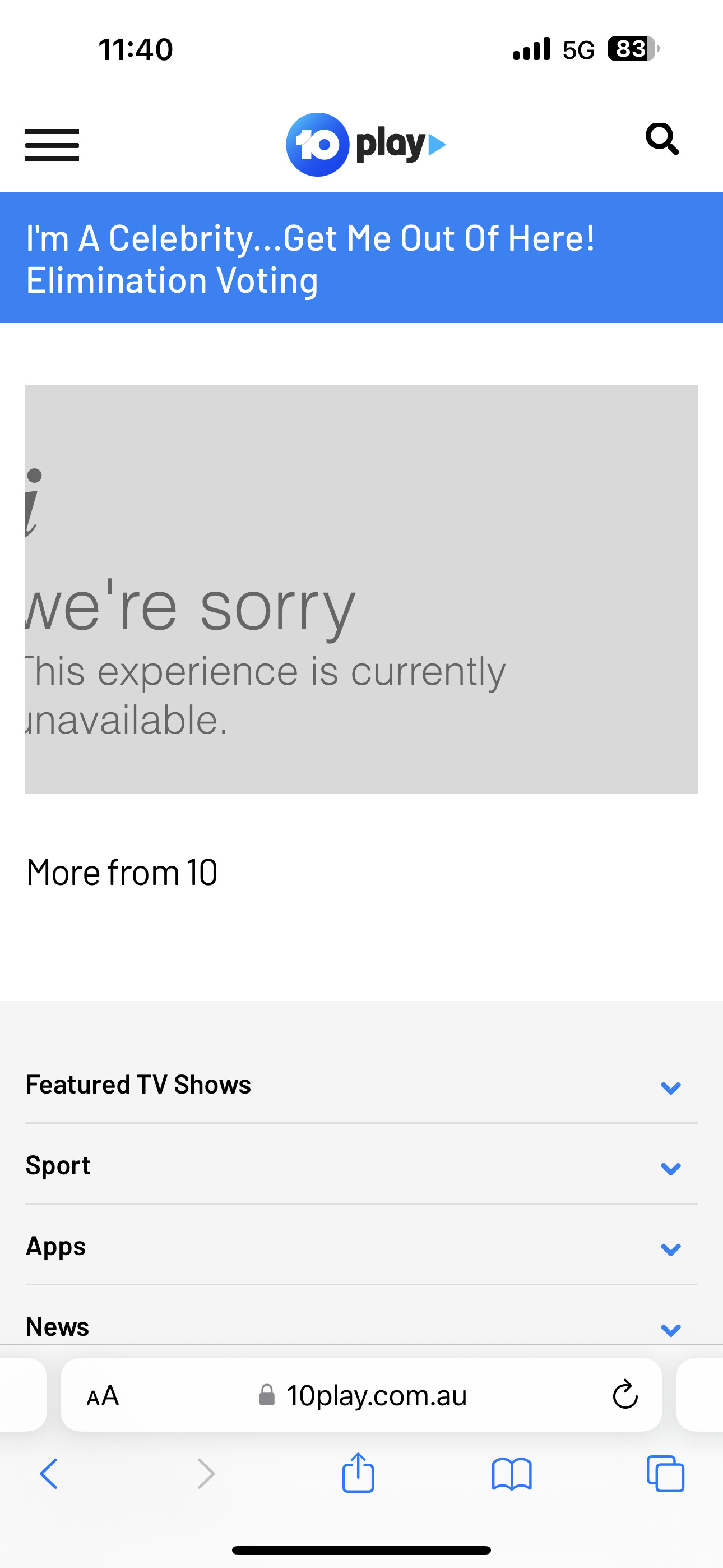723x1568 pixels.
Task: Open Safari bookmarks
Action: tap(512, 1474)
